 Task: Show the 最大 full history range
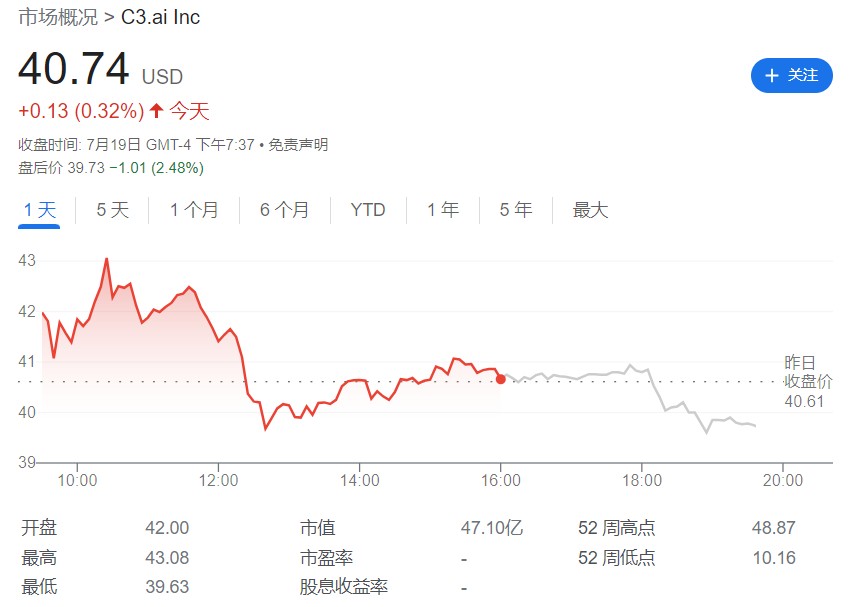pyautogui.click(x=590, y=210)
